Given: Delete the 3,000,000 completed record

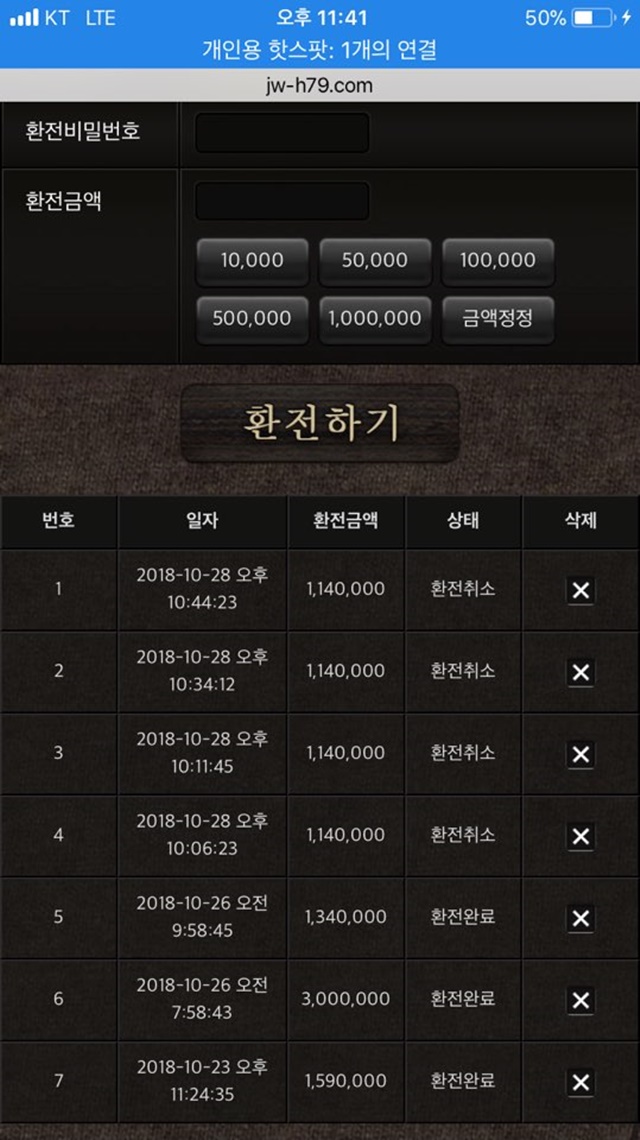Looking at the screenshot, I should click(x=580, y=1000).
